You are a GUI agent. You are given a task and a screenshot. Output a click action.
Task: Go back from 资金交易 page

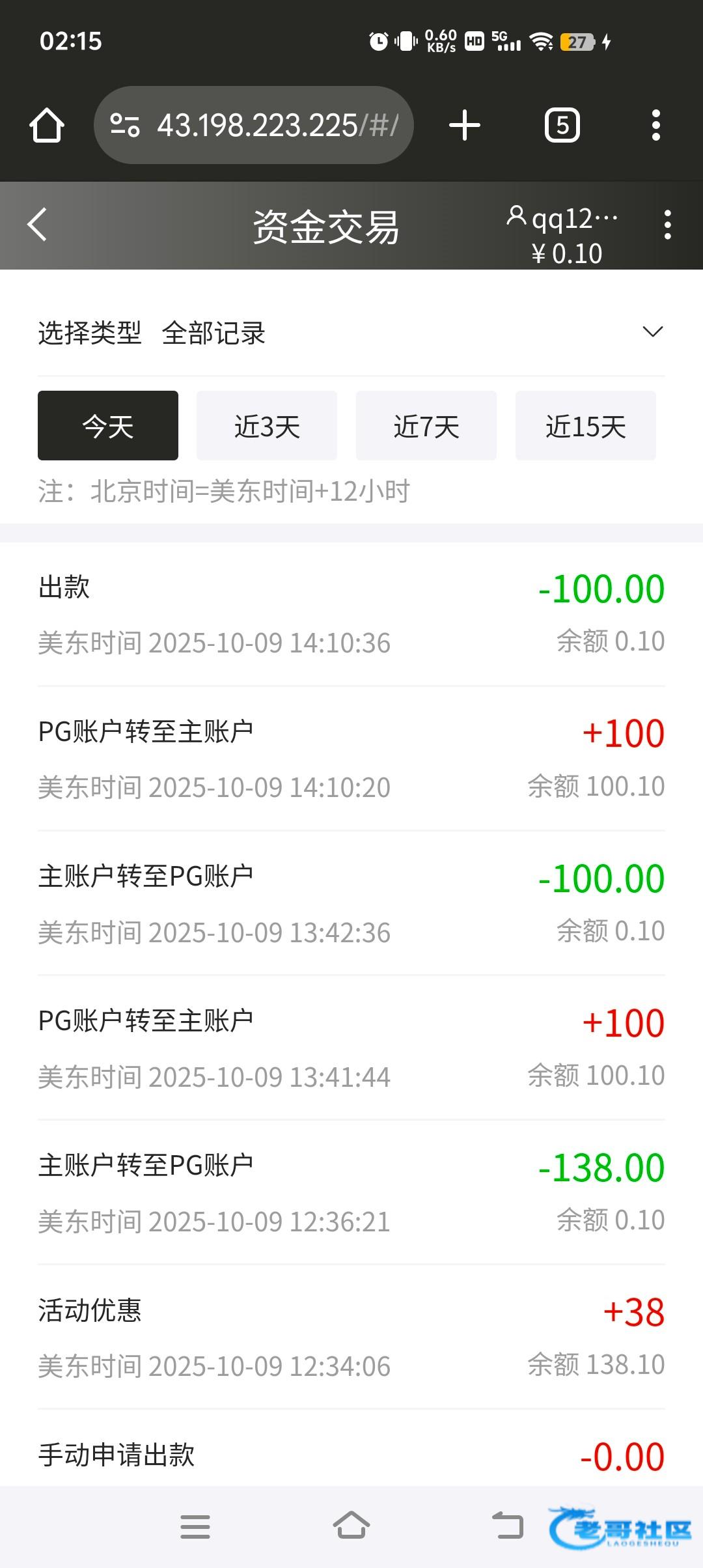pyautogui.click(x=38, y=225)
